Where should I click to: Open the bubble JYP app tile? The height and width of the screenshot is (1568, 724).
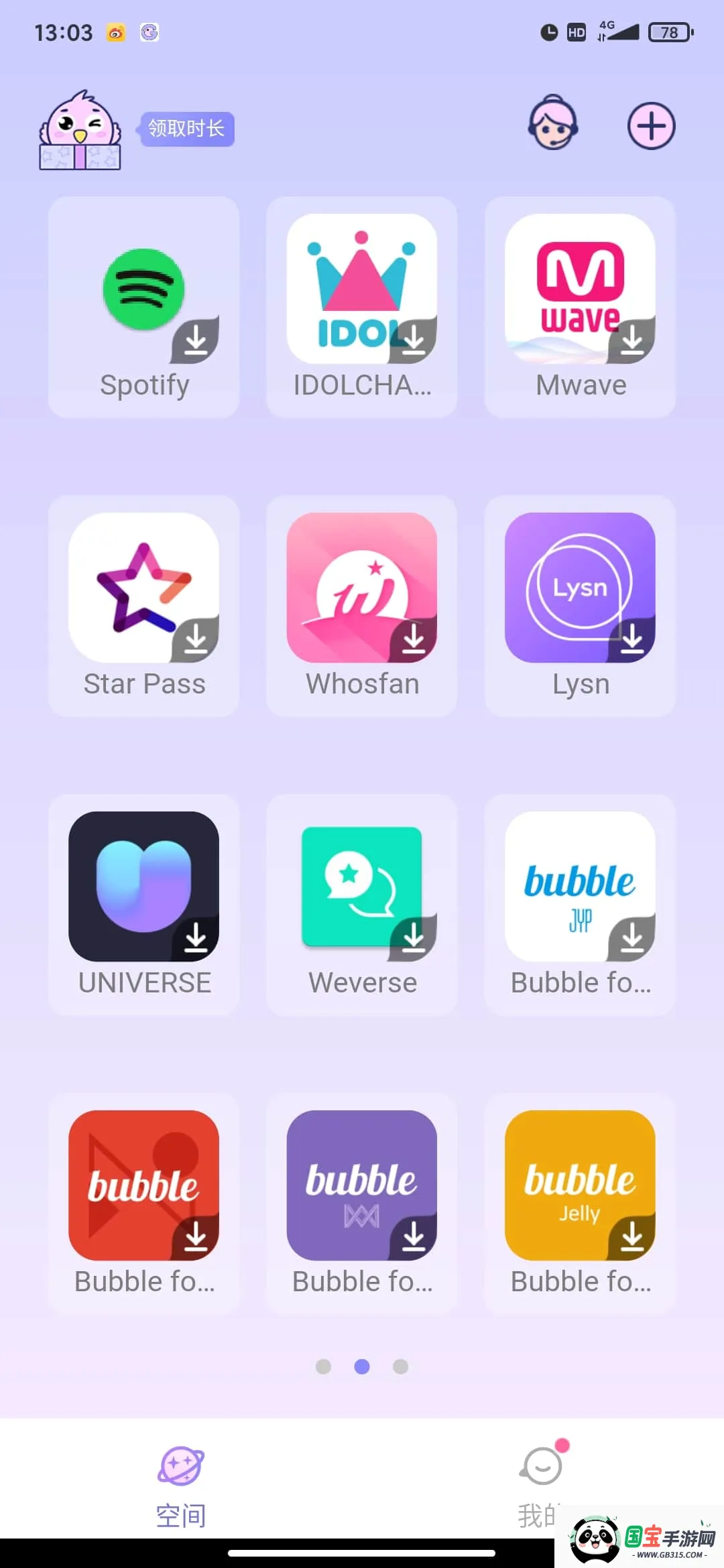tap(580, 904)
